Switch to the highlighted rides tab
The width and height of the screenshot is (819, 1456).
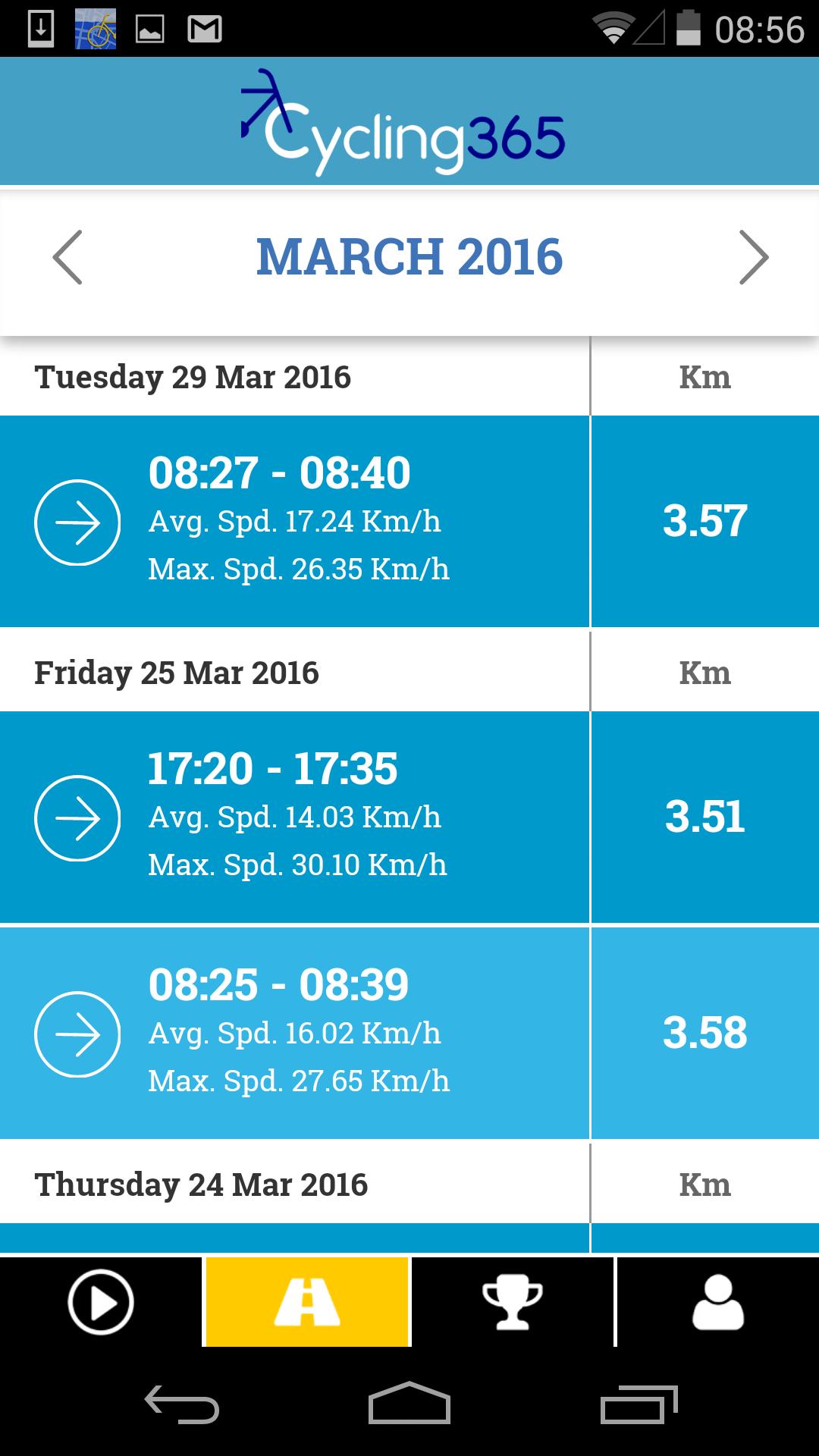(306, 1300)
